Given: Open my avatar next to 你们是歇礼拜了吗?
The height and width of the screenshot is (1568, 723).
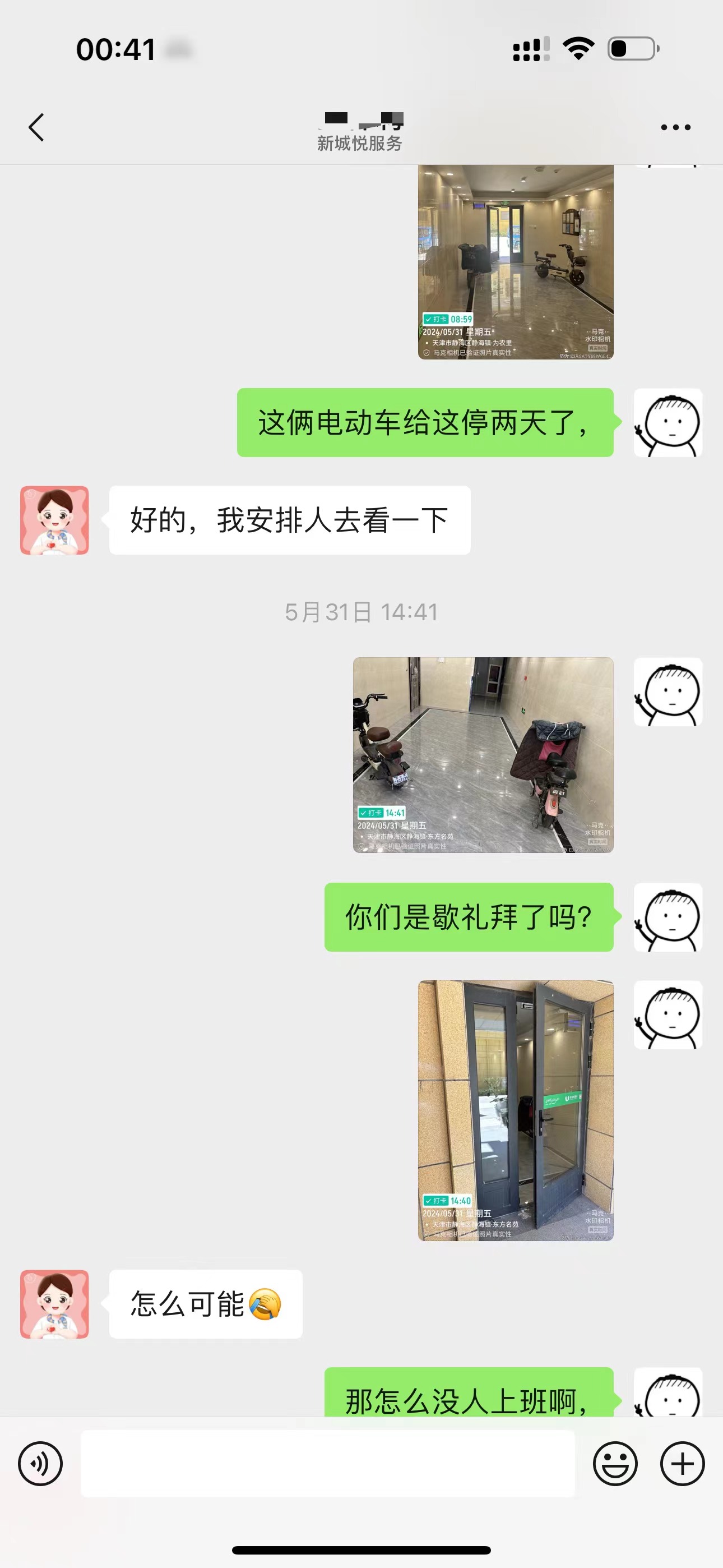Looking at the screenshot, I should 668,917.
